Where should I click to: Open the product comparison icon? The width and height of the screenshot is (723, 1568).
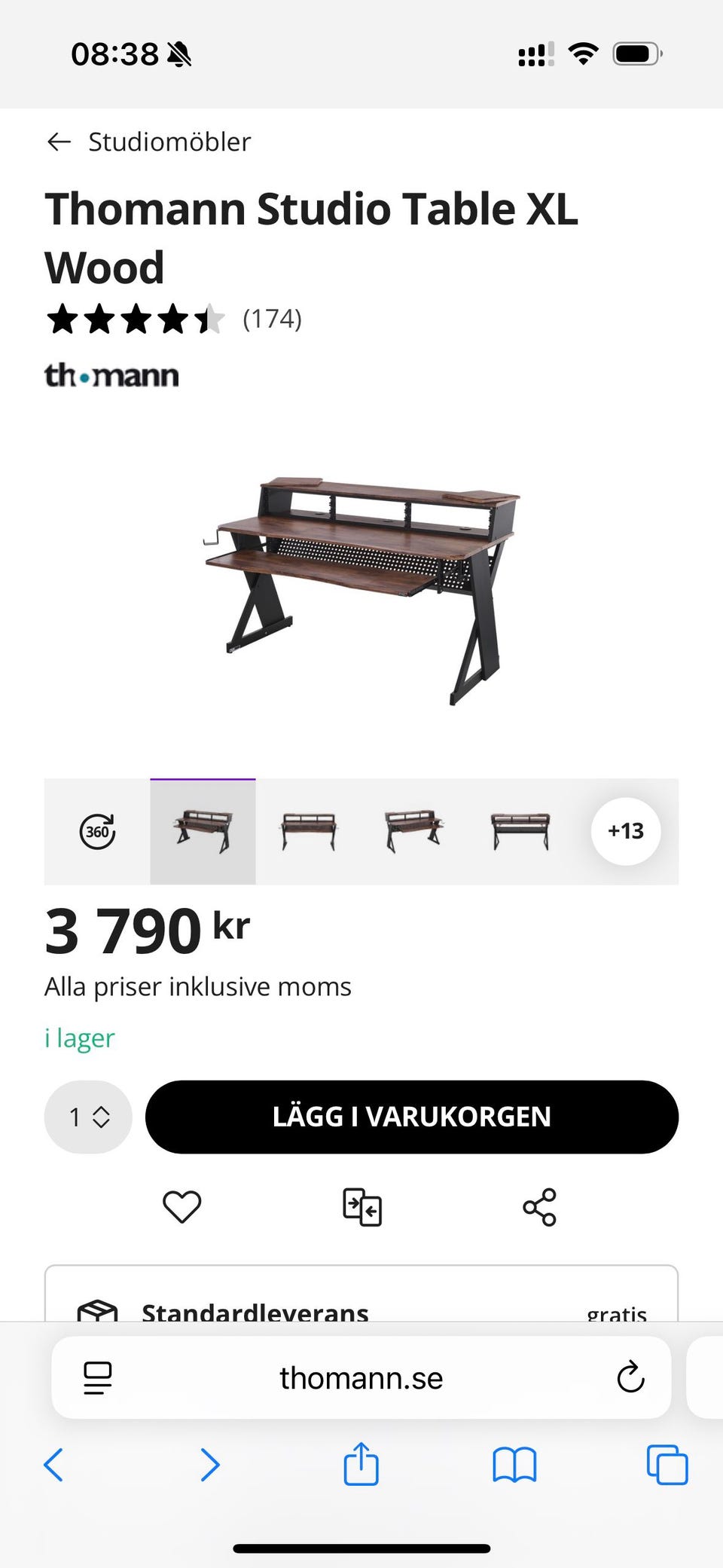click(x=364, y=1206)
